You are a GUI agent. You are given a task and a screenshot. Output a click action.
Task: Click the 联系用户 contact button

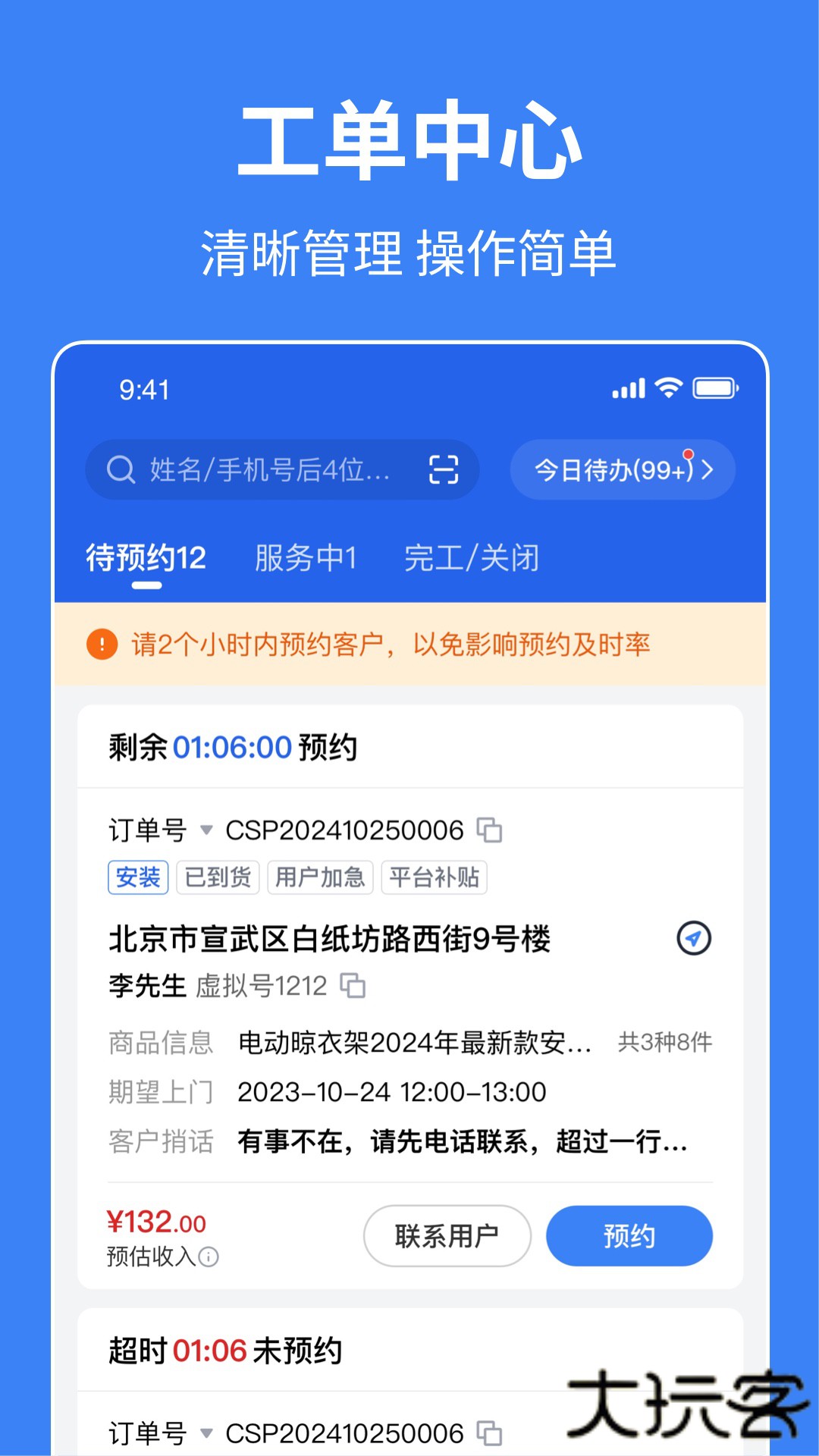[447, 1236]
